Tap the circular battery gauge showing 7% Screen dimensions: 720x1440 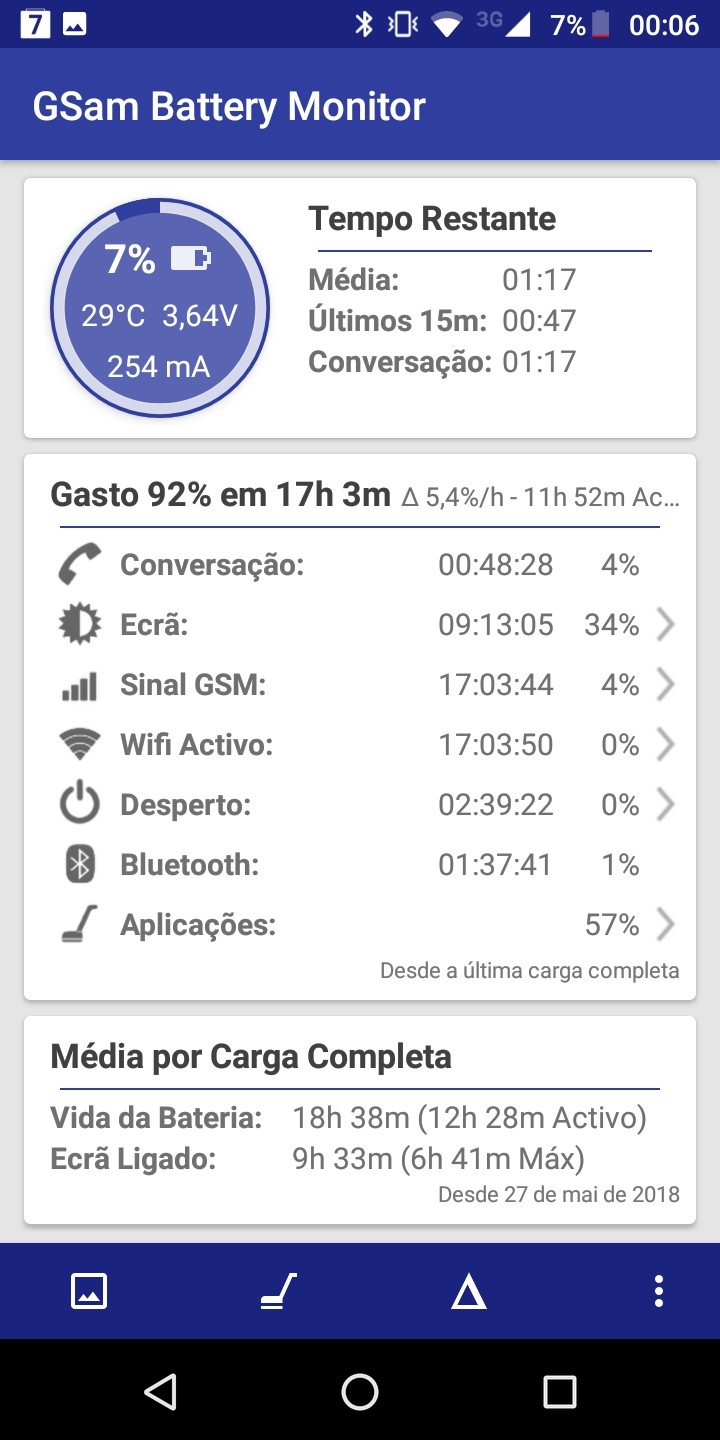[x=160, y=308]
